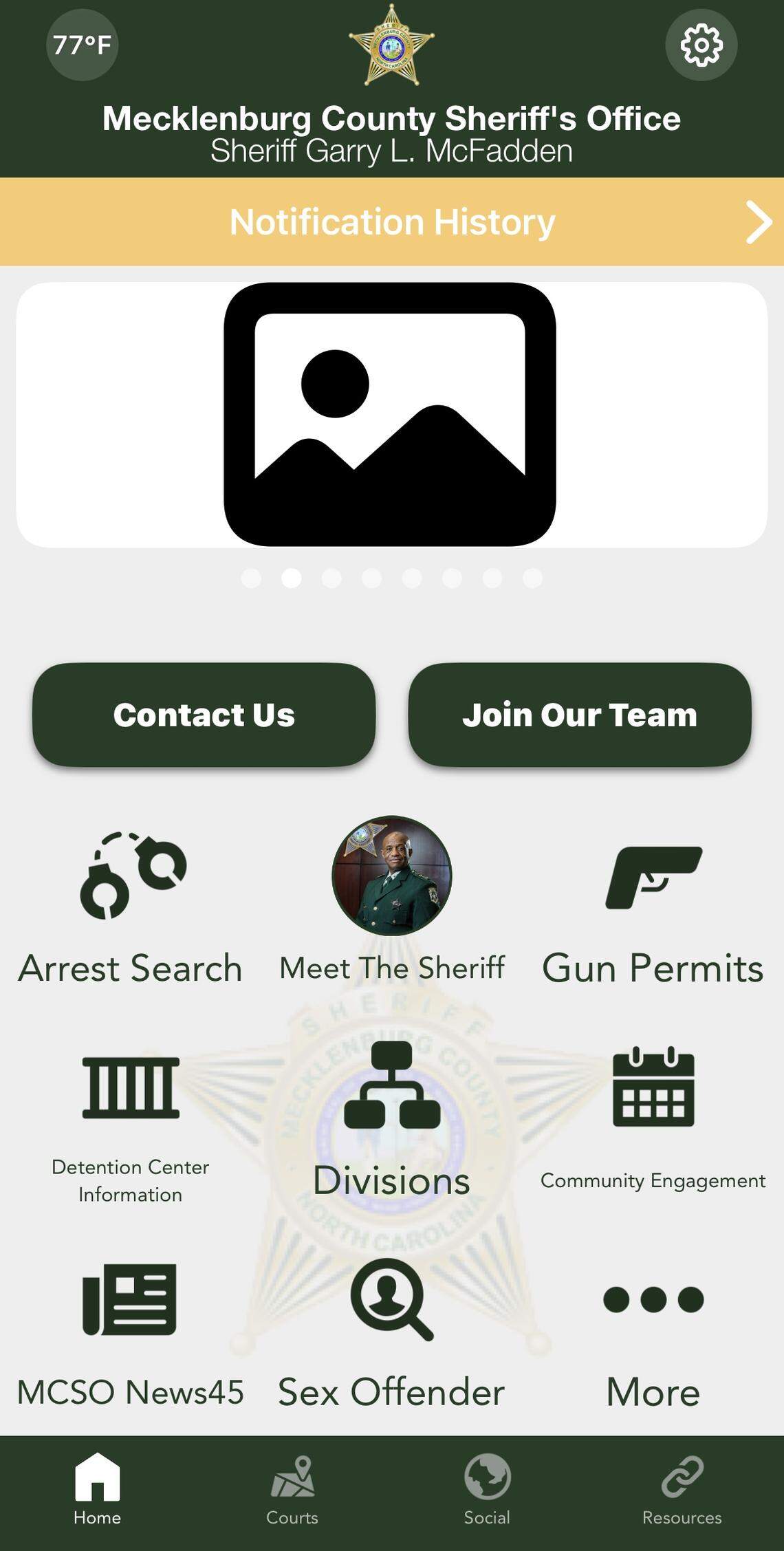Screen dimensions: 784x1551
Task: Select the second carousel page dot
Action: click(x=292, y=578)
